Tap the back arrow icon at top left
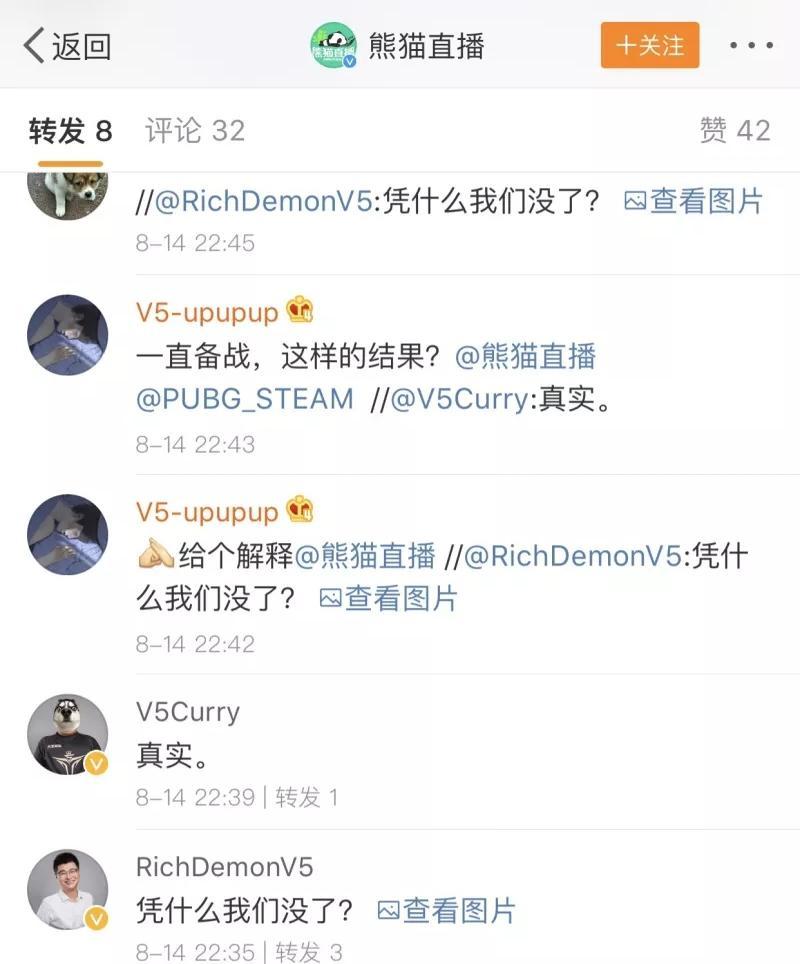This screenshot has height=964, width=800. [30, 44]
